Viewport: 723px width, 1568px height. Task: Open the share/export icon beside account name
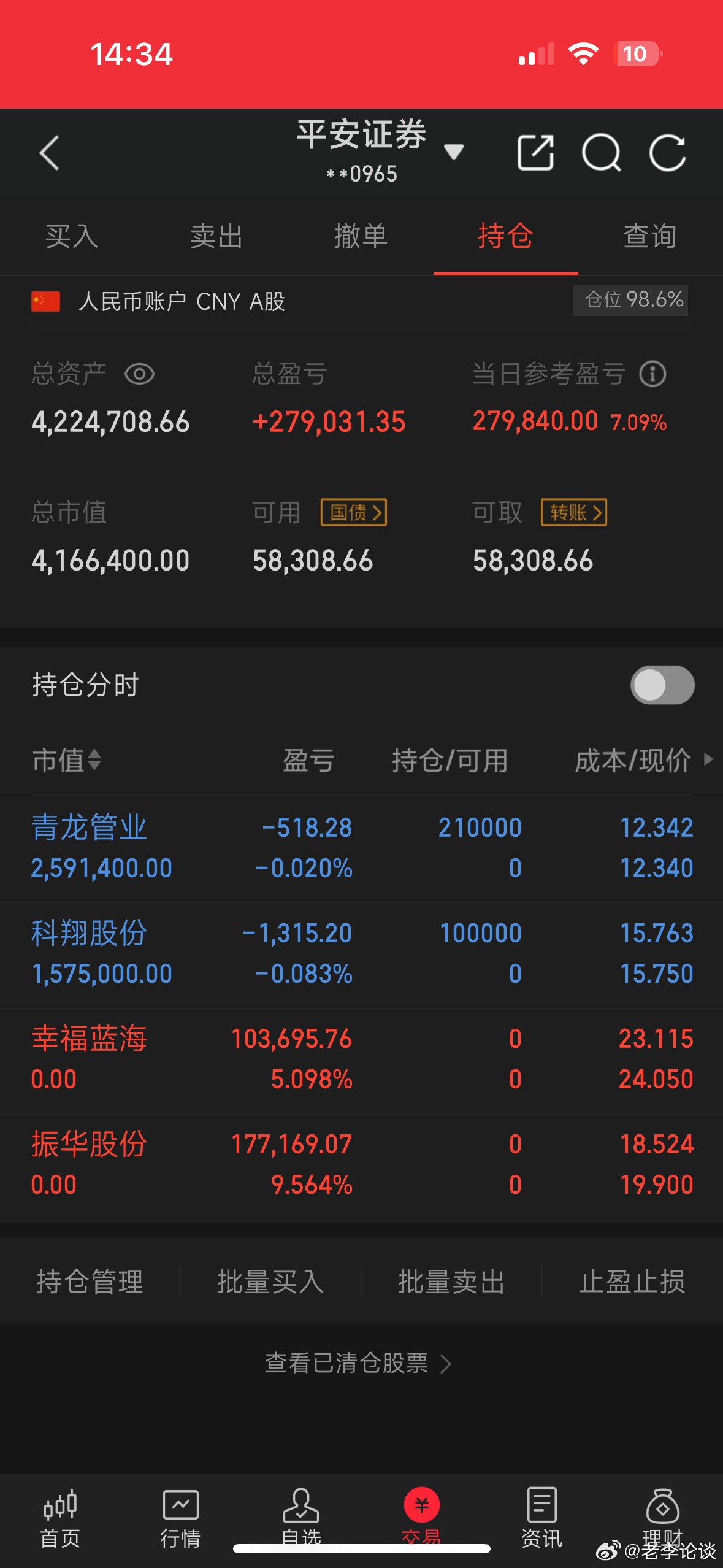(535, 153)
